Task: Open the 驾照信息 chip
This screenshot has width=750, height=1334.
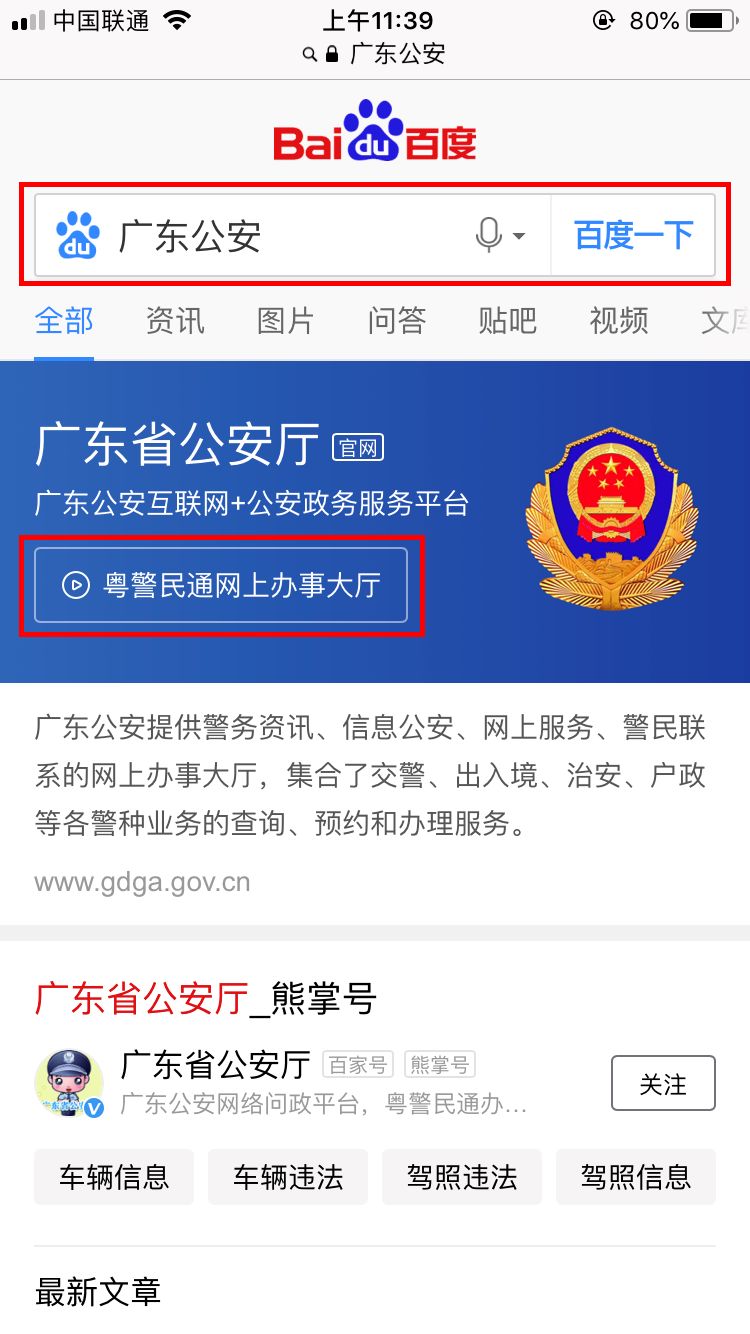Action: click(x=636, y=1177)
